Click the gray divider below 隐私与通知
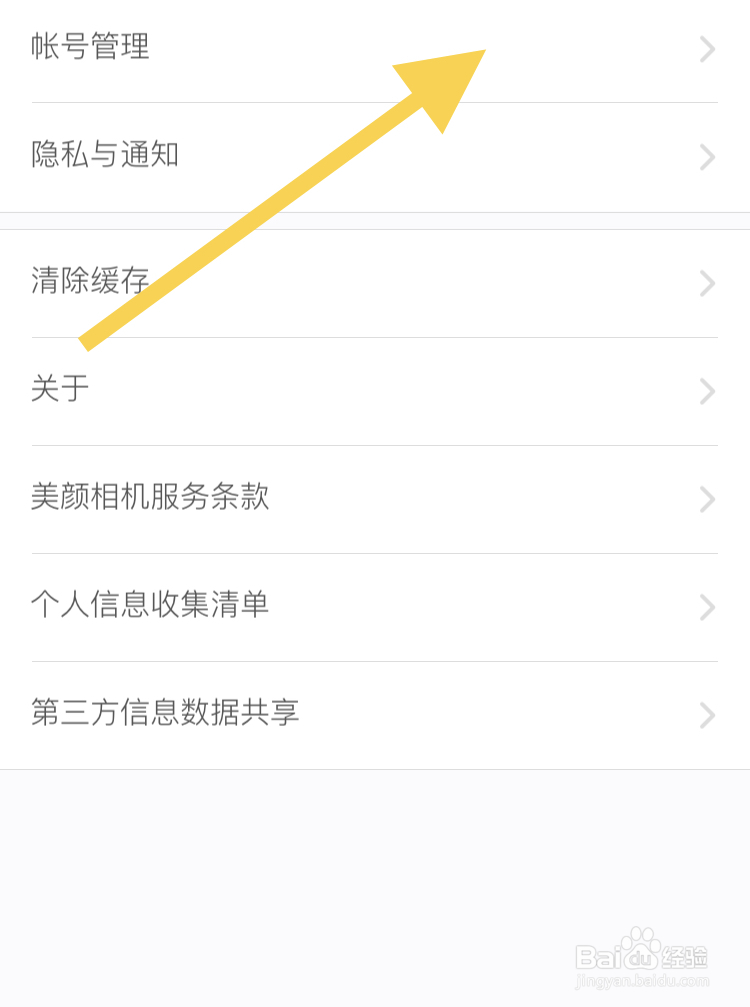 point(375,211)
